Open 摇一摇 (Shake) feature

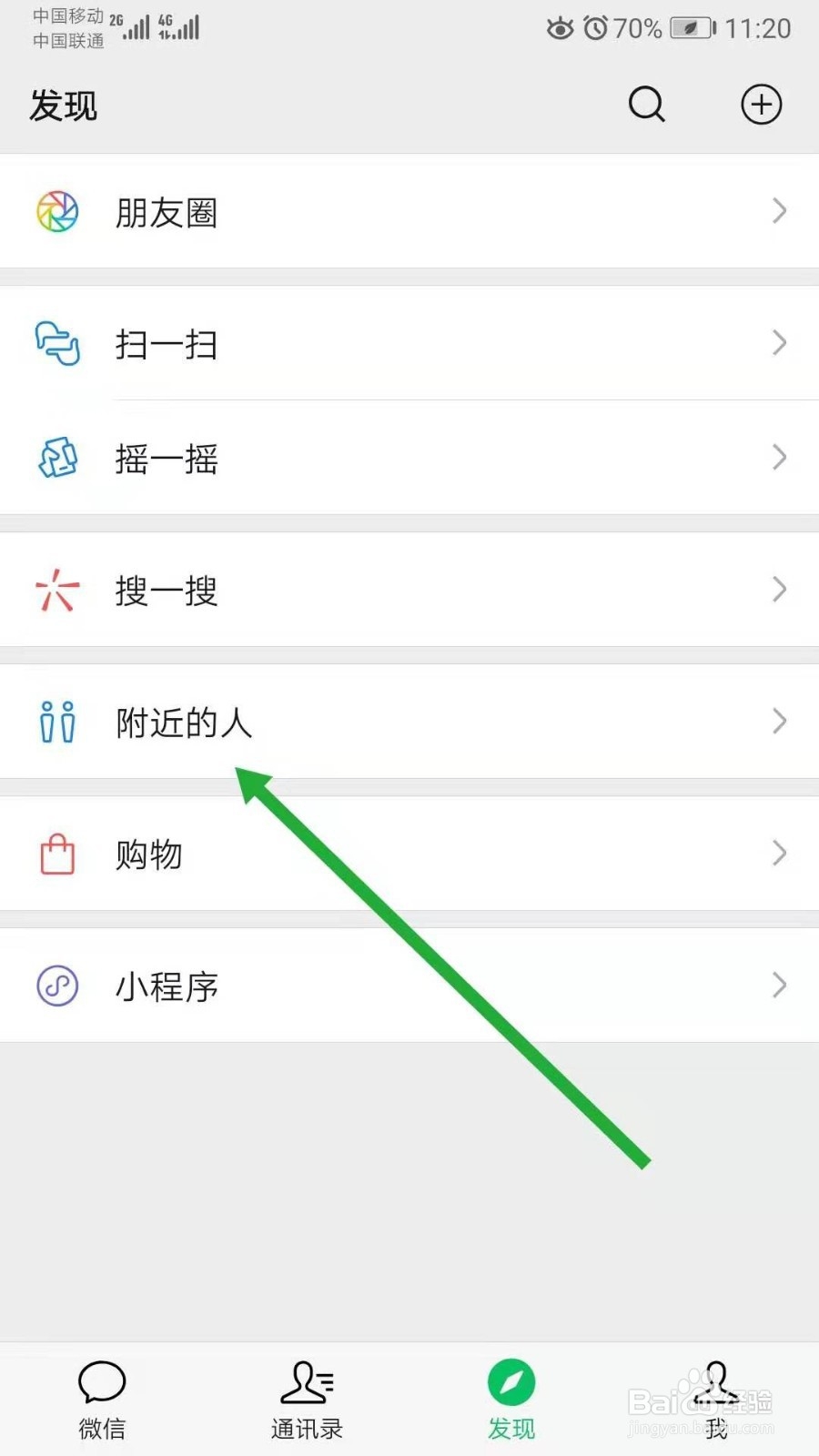(167, 459)
